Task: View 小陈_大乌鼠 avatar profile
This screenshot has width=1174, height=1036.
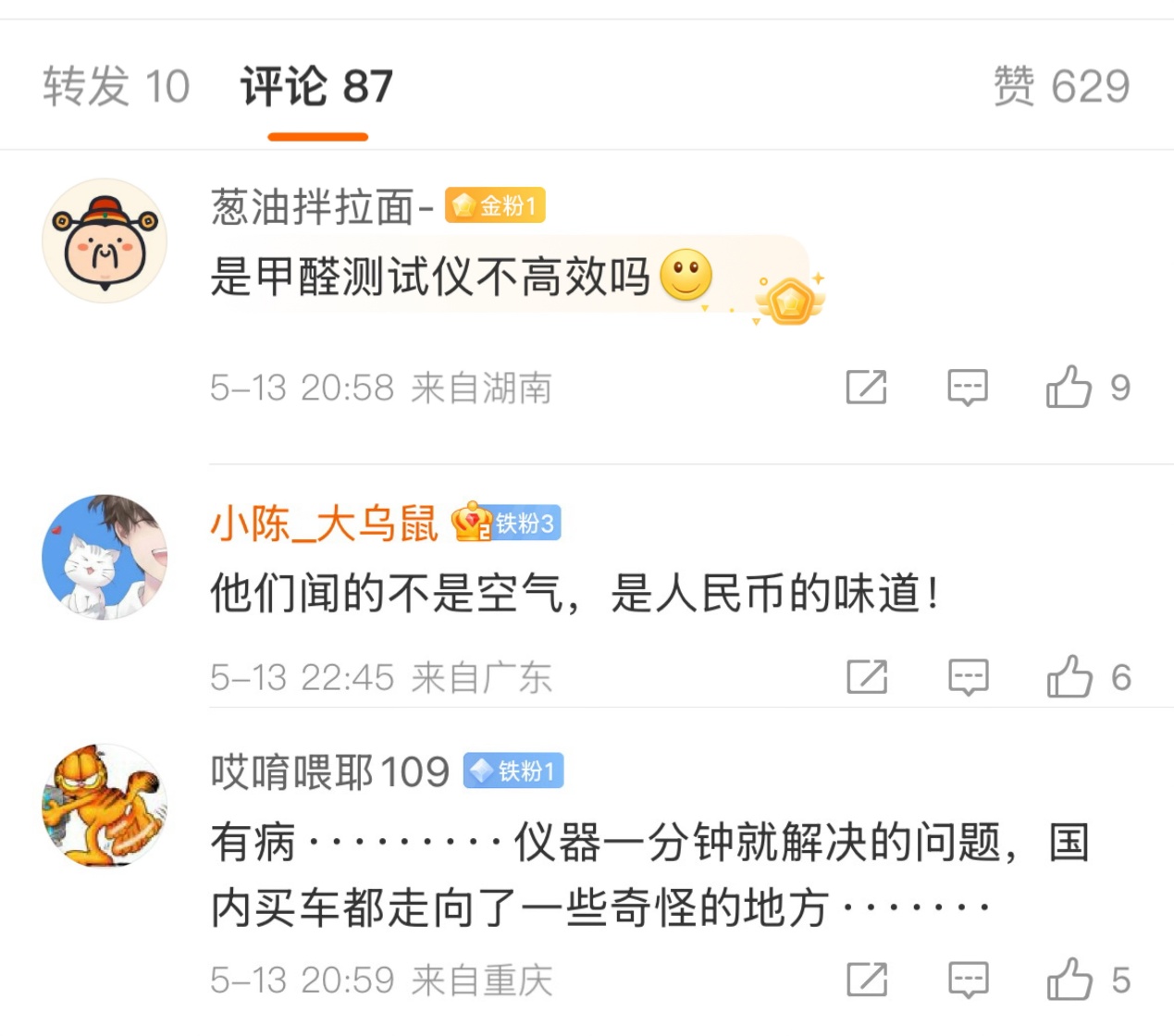Action: [x=105, y=557]
